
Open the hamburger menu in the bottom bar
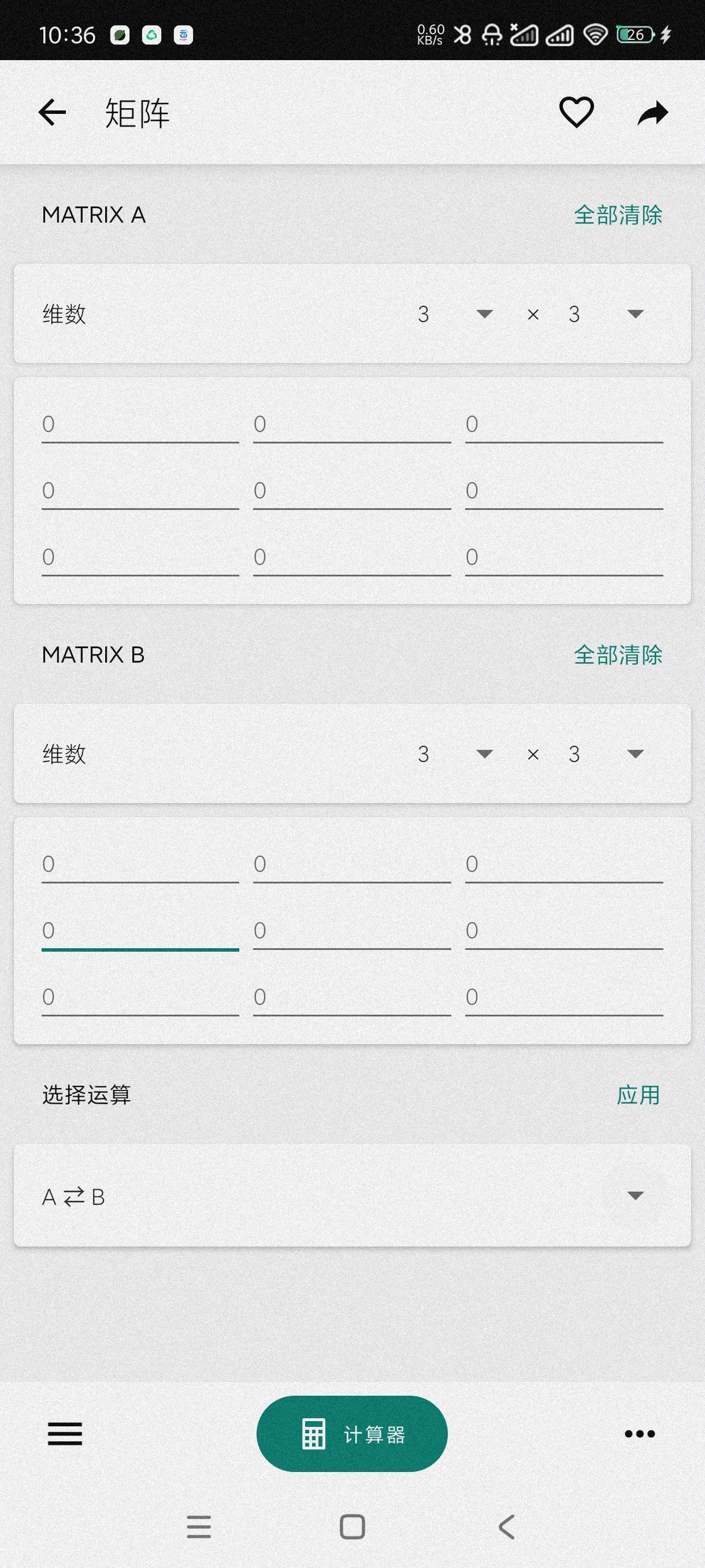coord(65,1434)
